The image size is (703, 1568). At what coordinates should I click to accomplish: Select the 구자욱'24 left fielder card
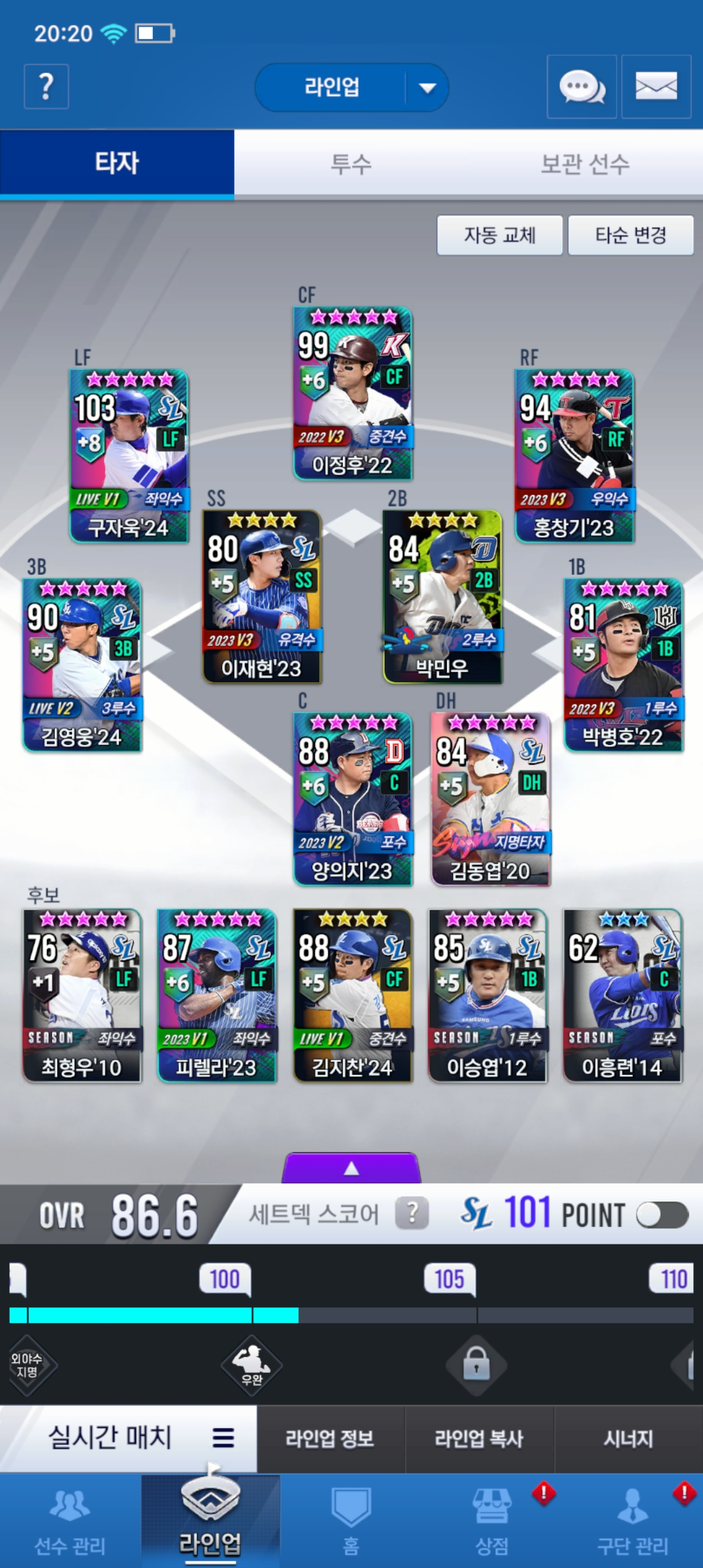tap(129, 456)
